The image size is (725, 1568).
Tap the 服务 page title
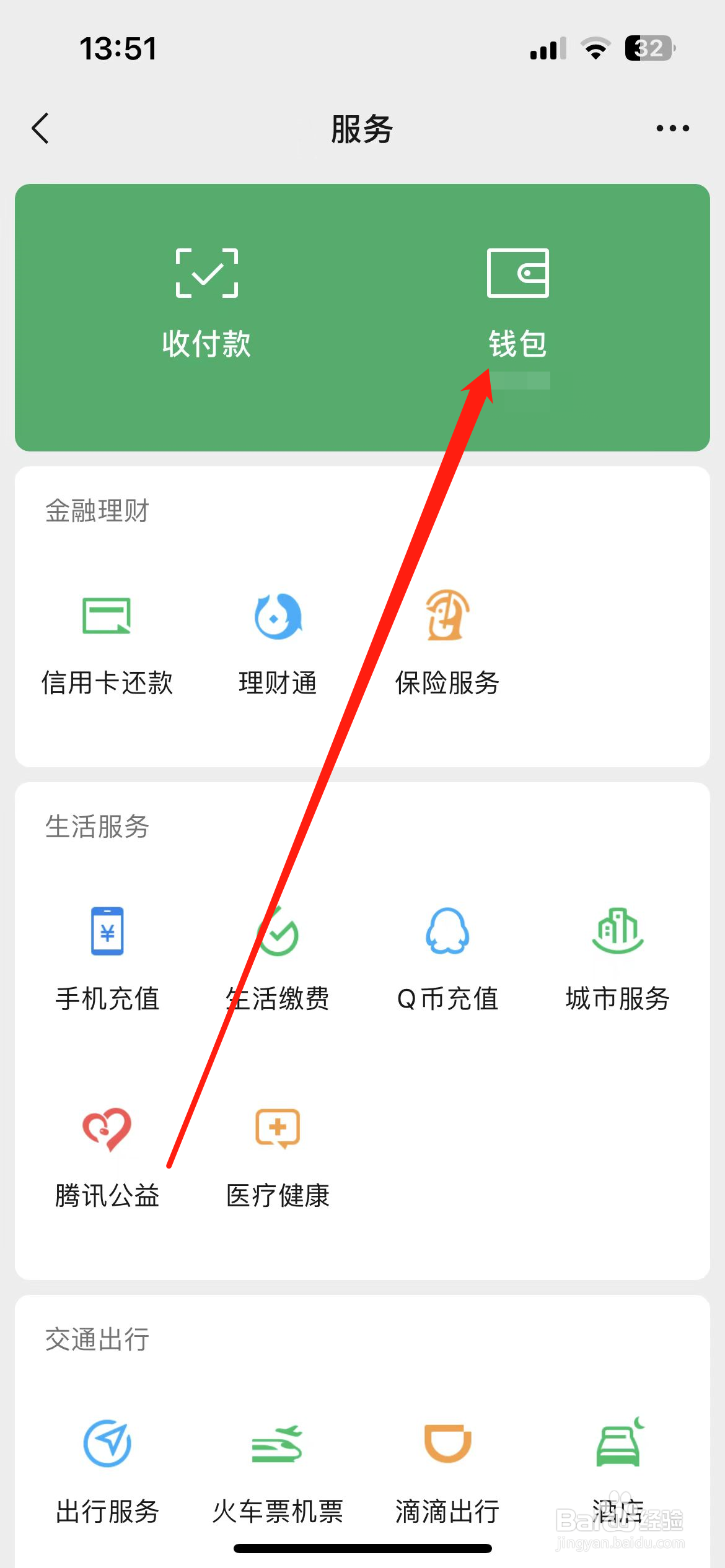[x=362, y=128]
